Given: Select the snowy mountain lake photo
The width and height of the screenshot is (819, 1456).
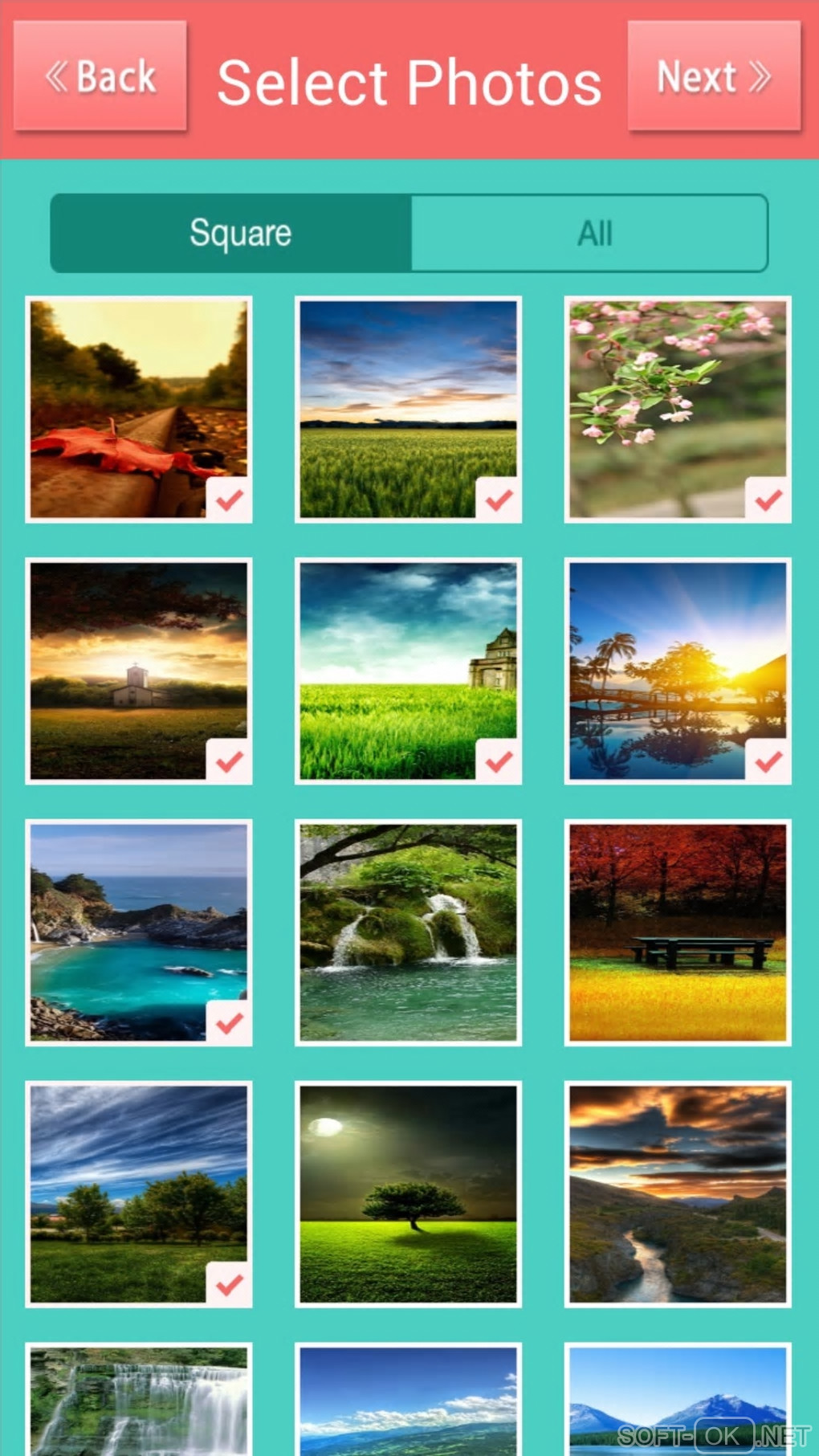Looking at the screenshot, I should 678,1397.
